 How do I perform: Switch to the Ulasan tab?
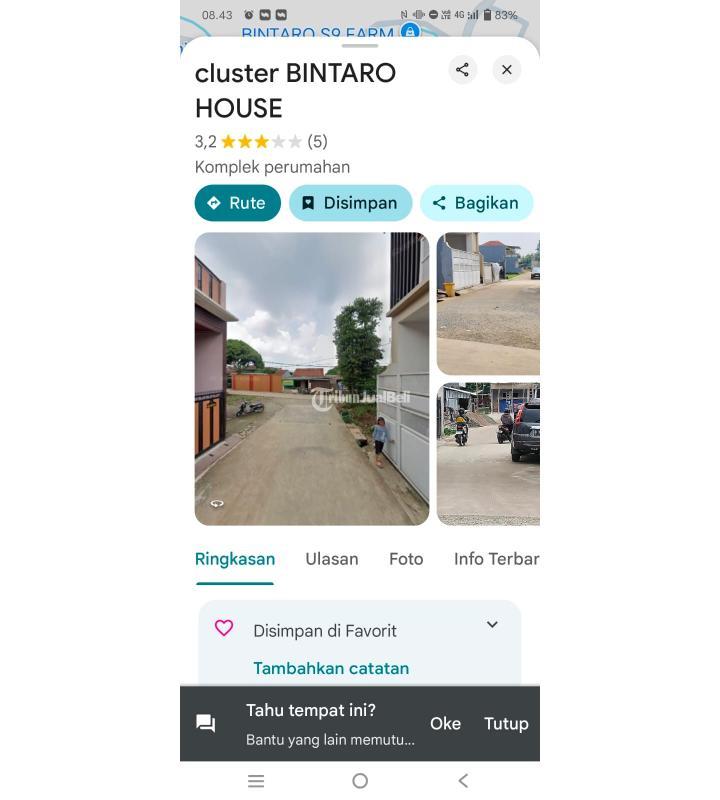coord(331,559)
